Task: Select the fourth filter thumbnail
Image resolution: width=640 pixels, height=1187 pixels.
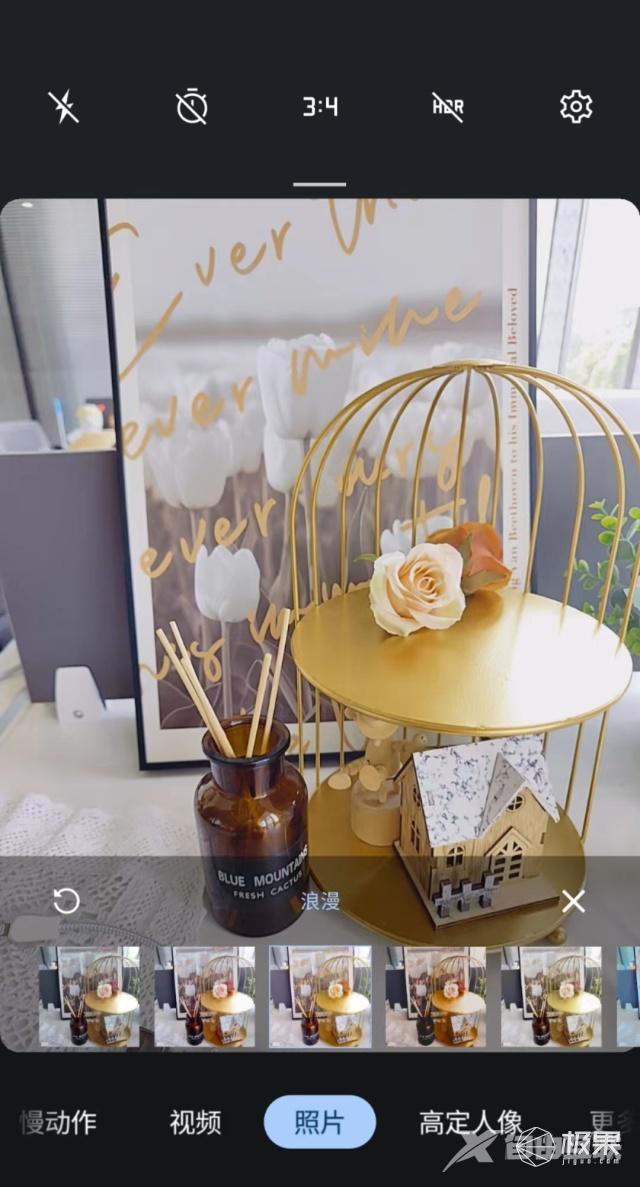Action: tap(436, 996)
